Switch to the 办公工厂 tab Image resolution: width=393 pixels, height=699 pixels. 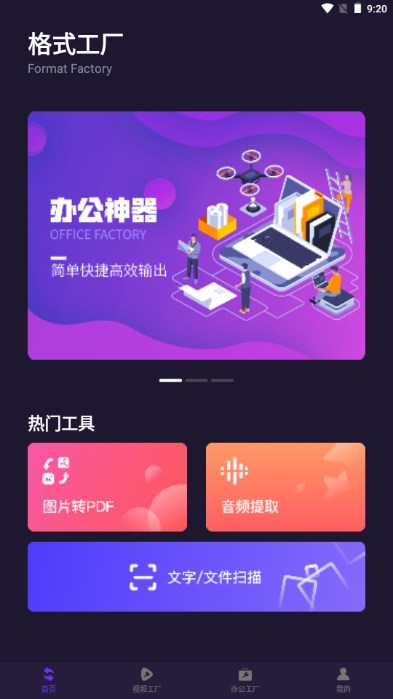[245, 680]
